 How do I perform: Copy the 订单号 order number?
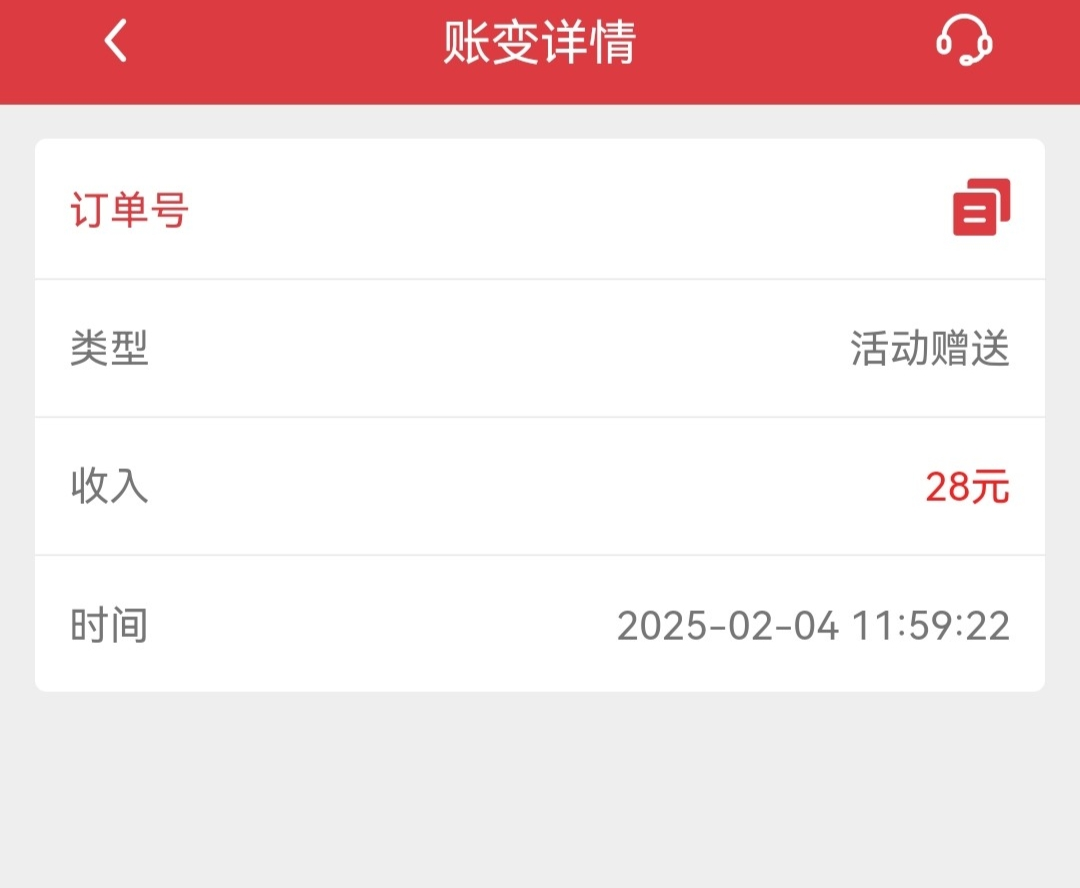click(x=981, y=208)
